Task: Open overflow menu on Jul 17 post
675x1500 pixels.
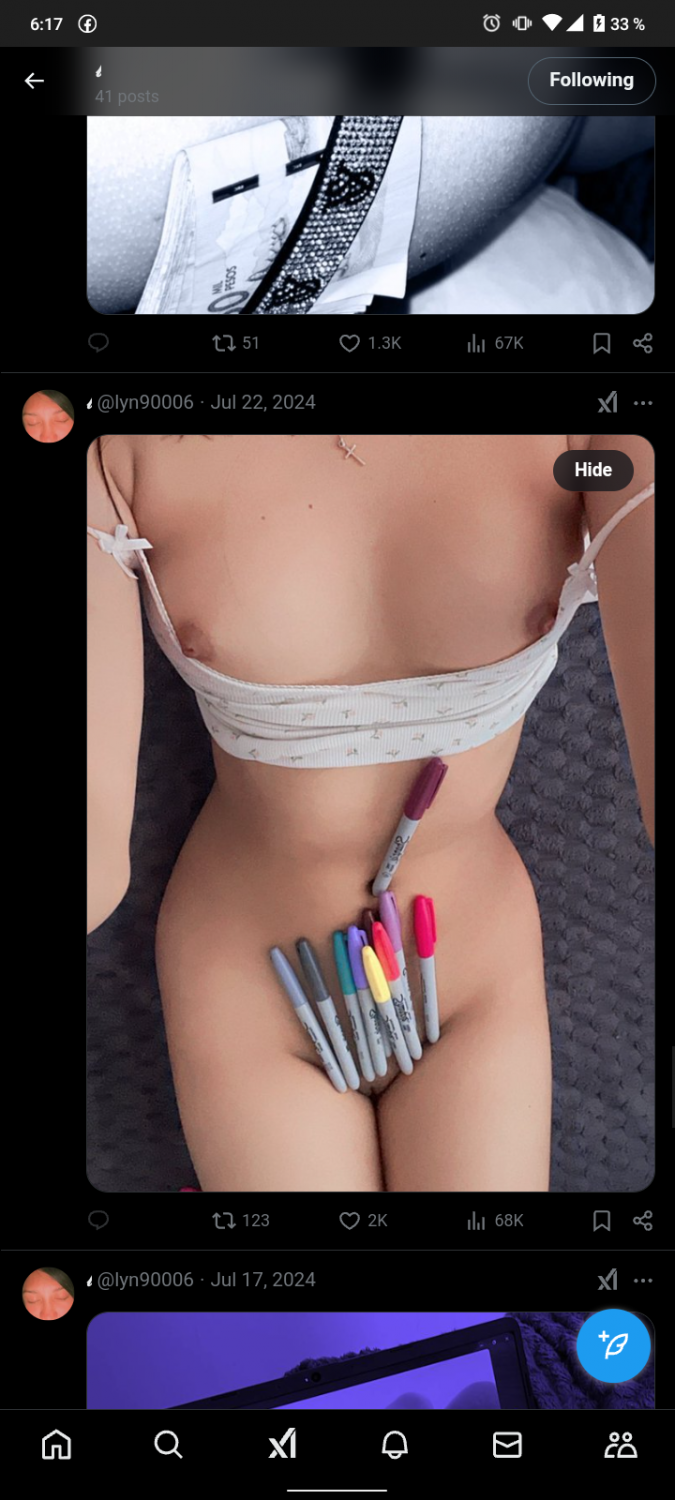Action: coord(643,1280)
